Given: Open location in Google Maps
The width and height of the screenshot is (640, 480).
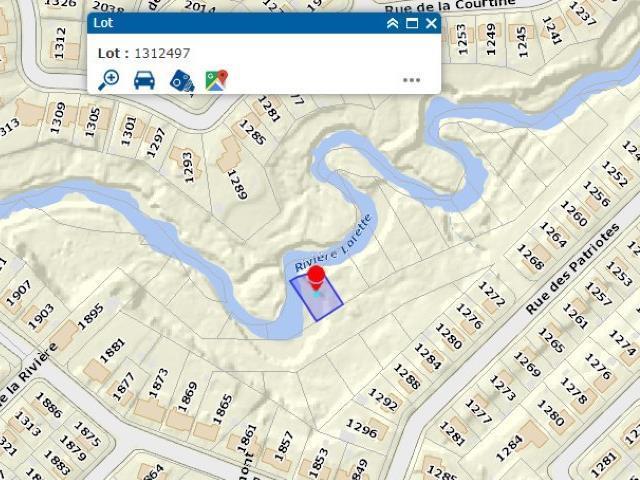Looking at the screenshot, I should point(217,80).
